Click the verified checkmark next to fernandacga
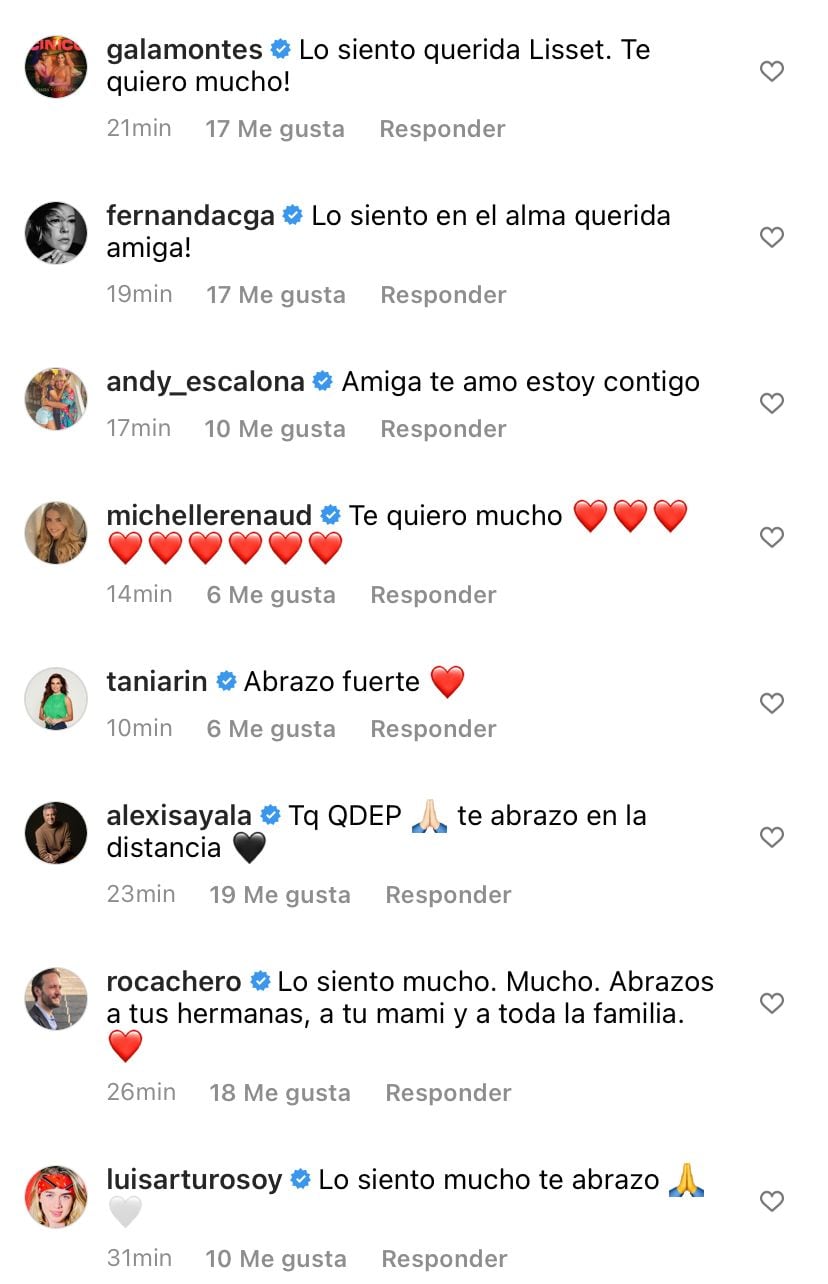Viewport: 828px width, 1284px height. (x=292, y=215)
